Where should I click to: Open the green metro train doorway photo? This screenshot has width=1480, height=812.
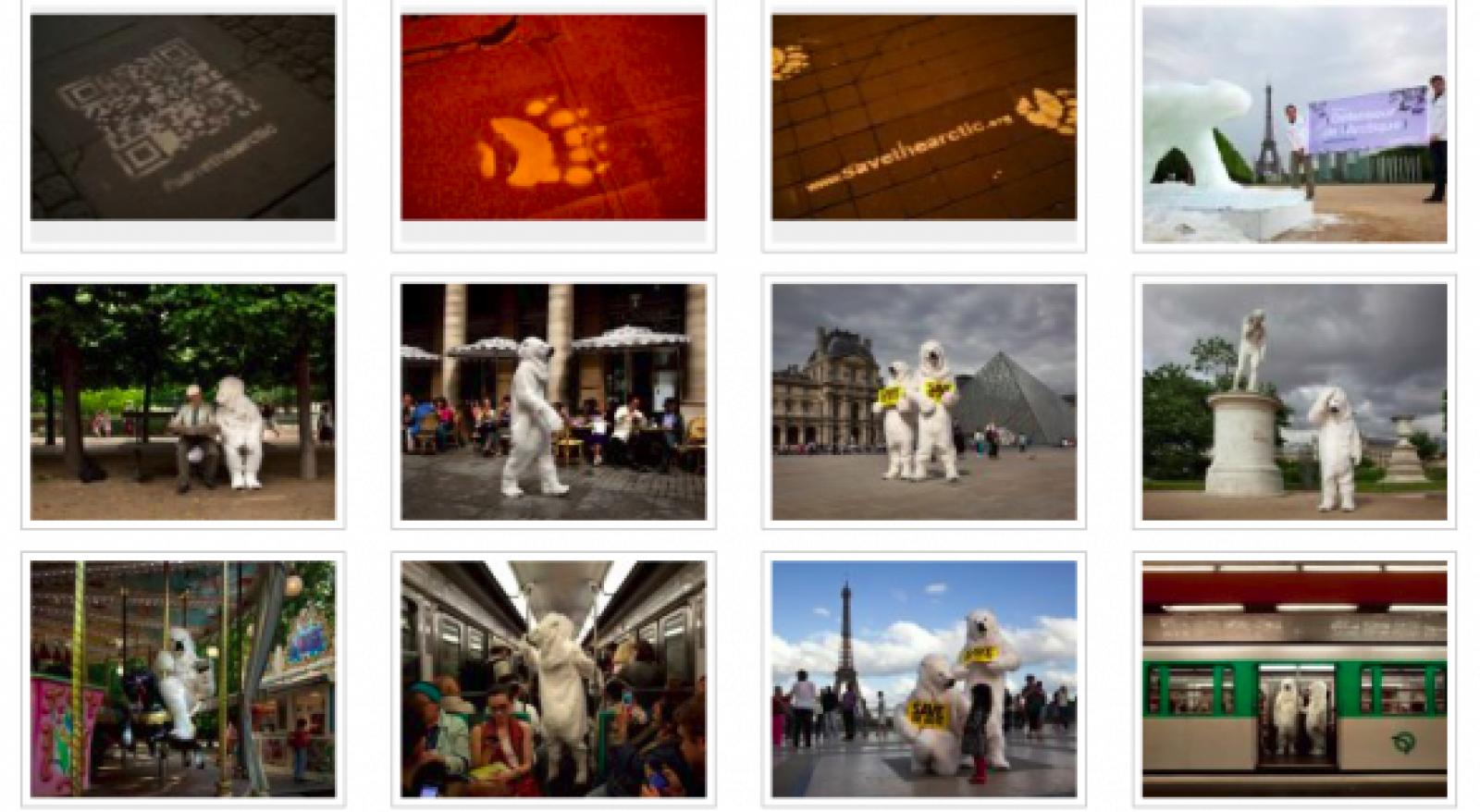(x=1294, y=679)
